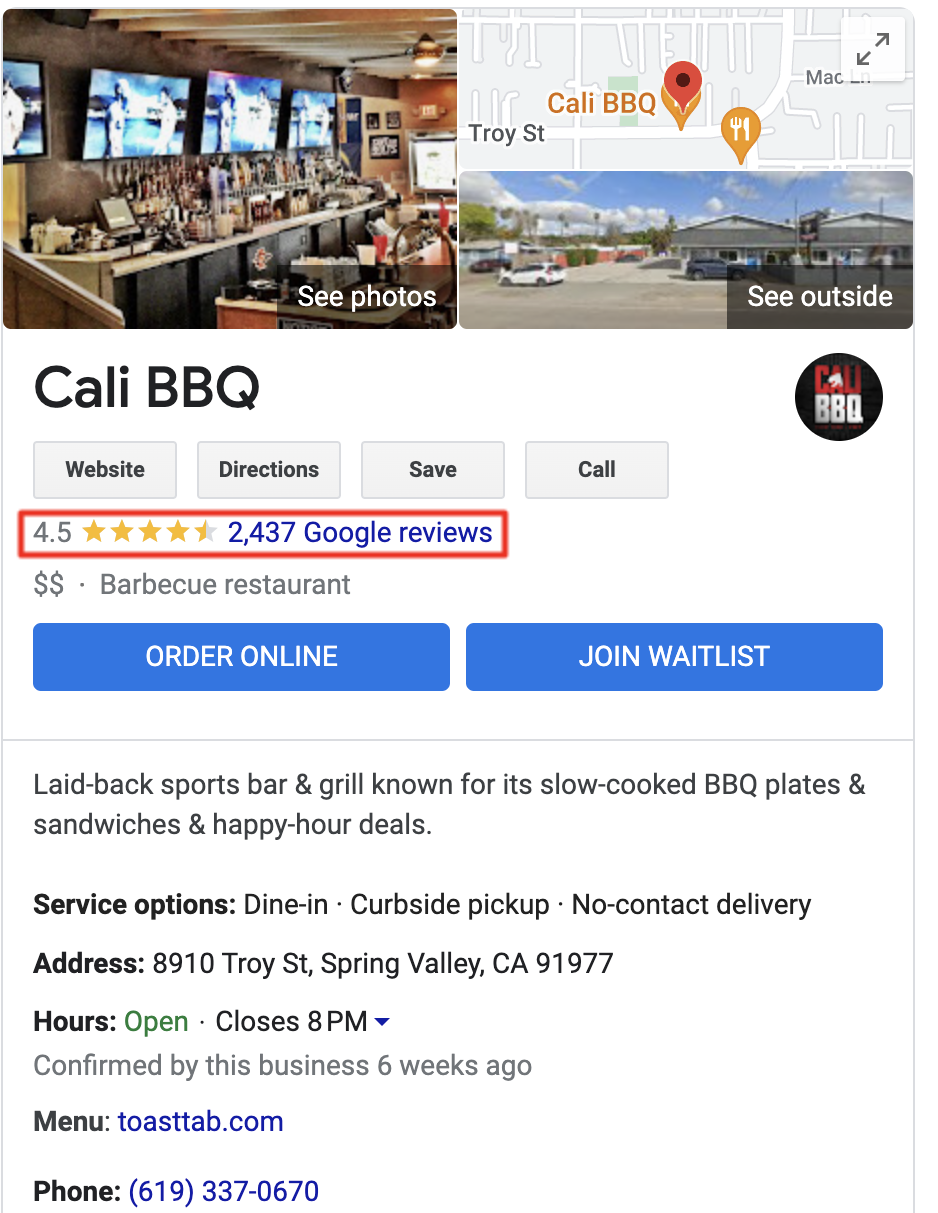This screenshot has height=1213, width=938.
Task: Save Cali BBQ to your list
Action: [433, 469]
